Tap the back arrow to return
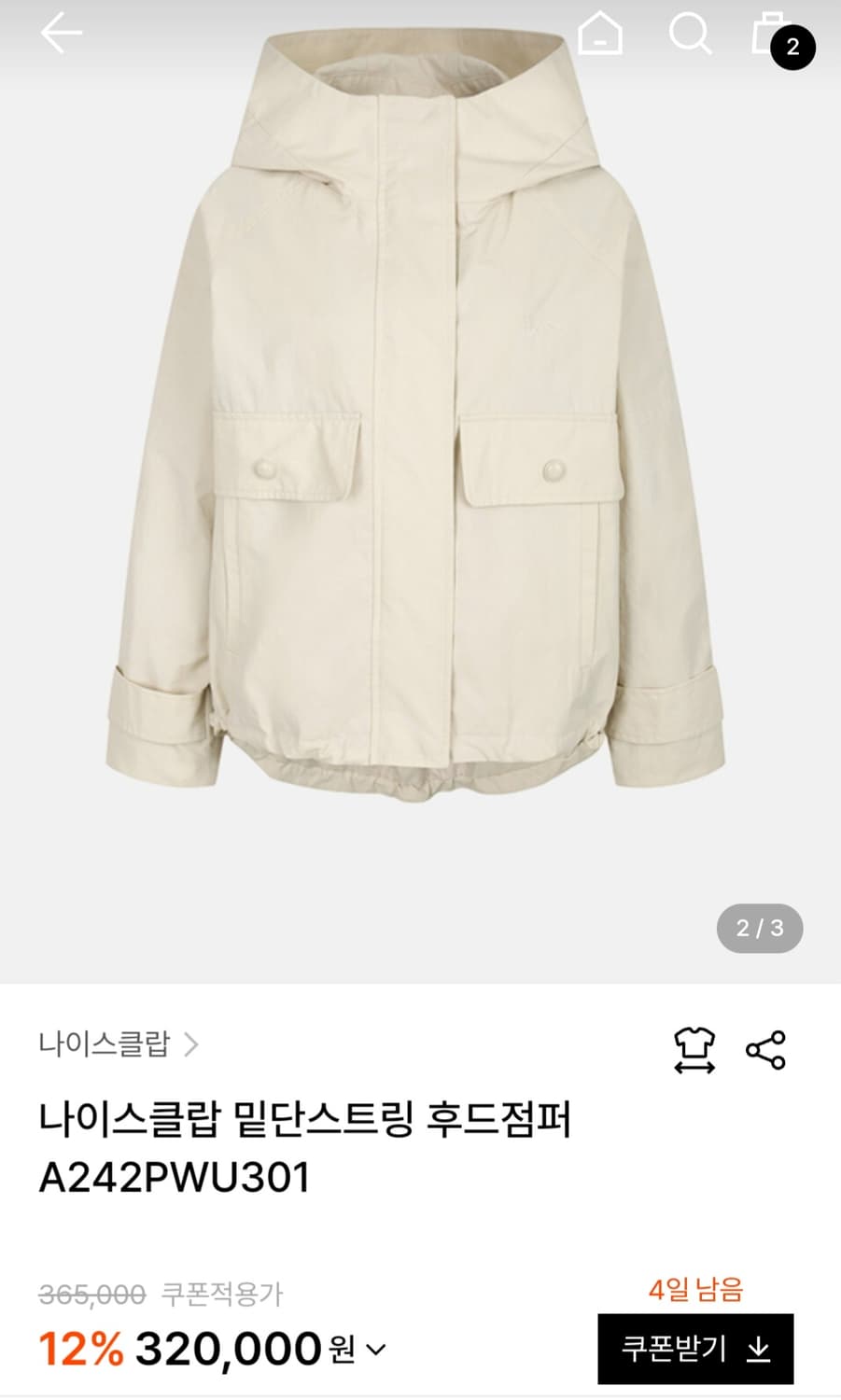 (x=62, y=35)
